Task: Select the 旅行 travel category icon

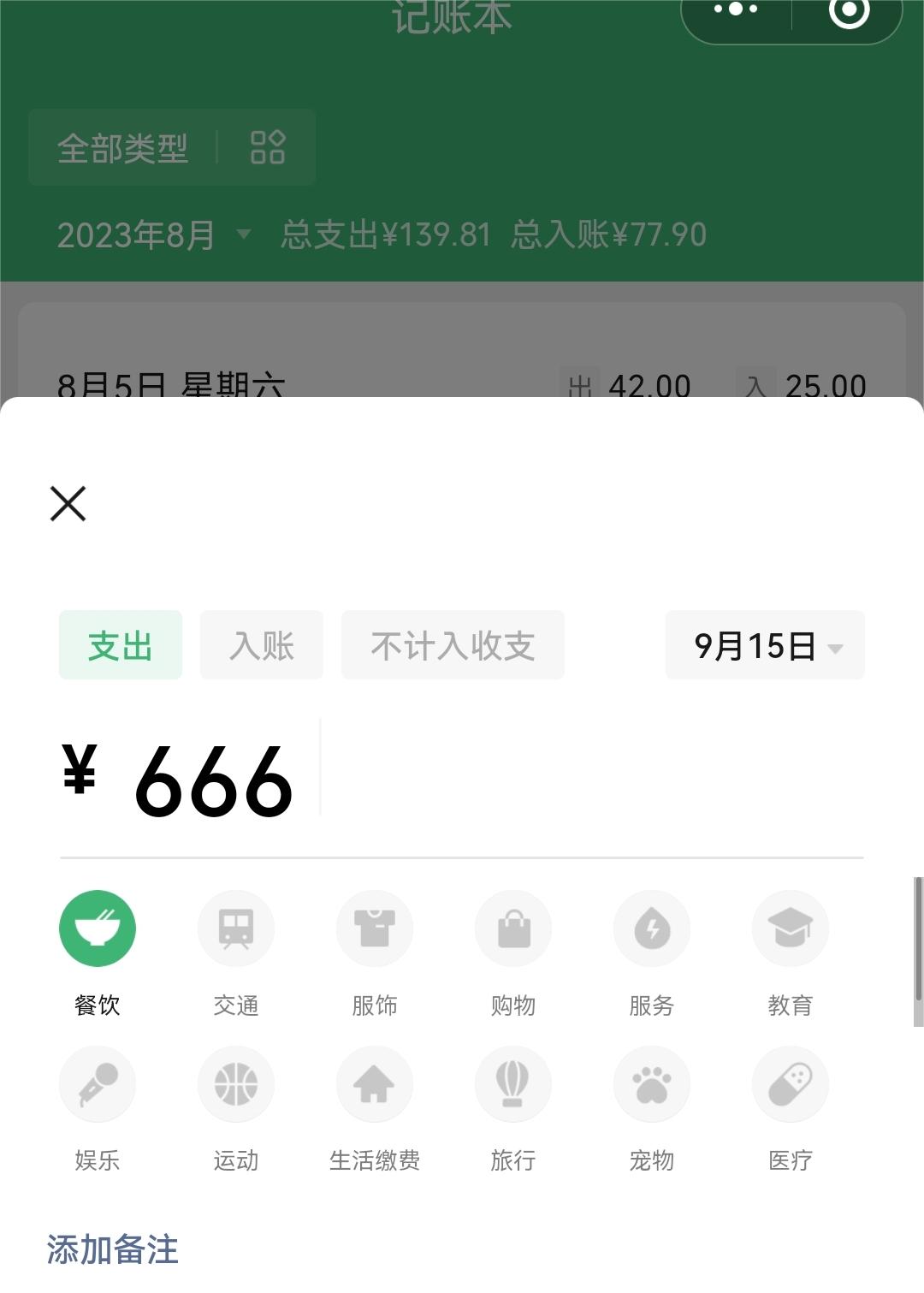Action: coord(513,1083)
